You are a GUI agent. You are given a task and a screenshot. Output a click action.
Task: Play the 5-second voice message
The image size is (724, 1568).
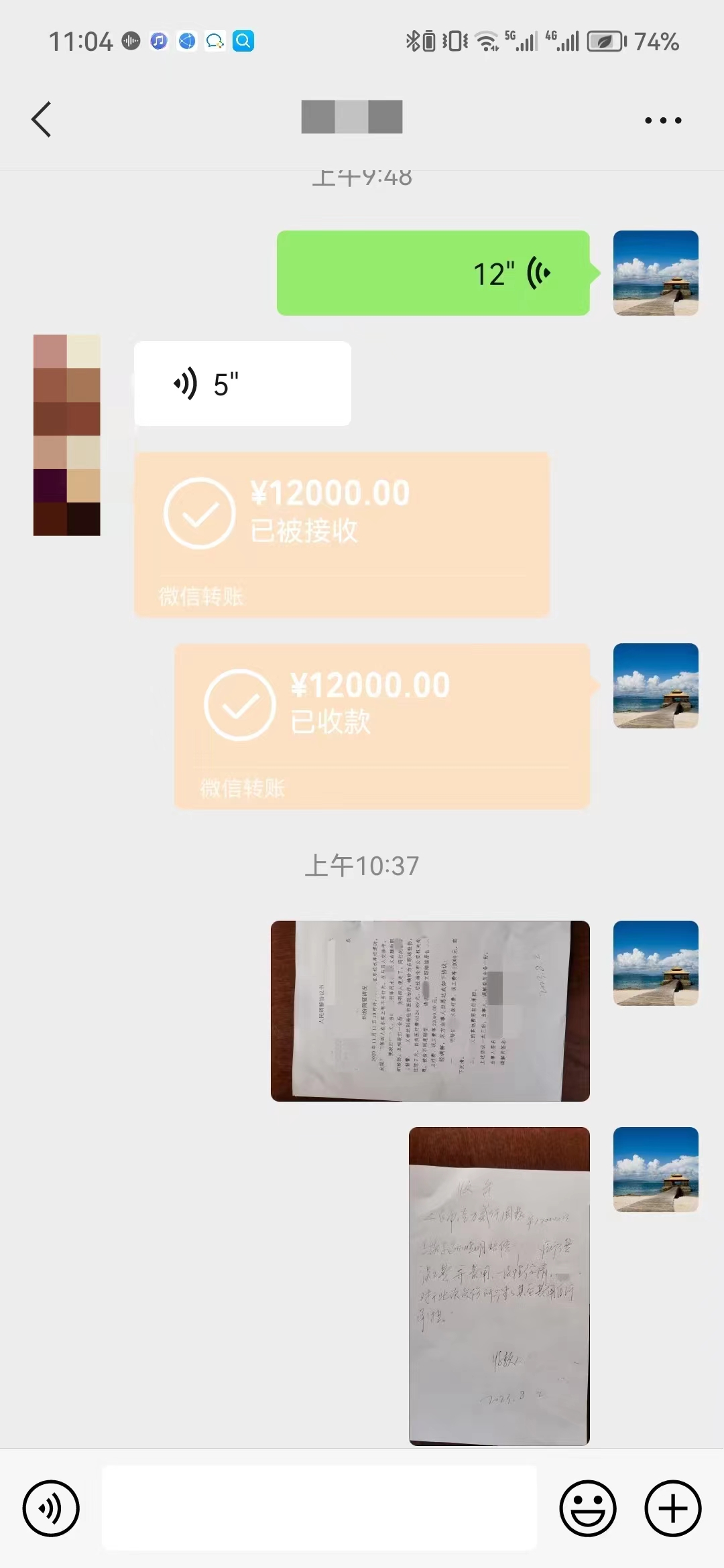tap(242, 384)
